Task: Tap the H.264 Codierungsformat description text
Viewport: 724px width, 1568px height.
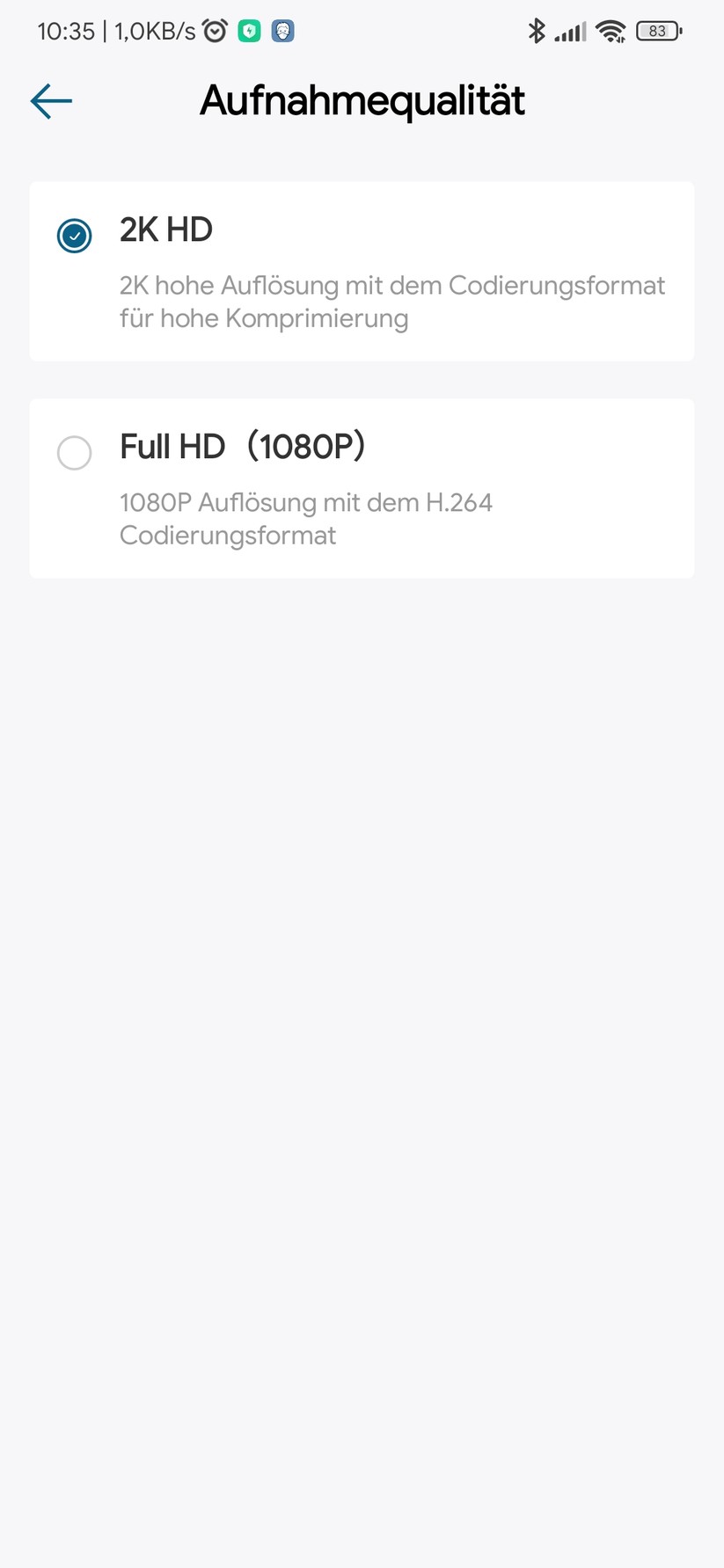Action: tap(306, 518)
